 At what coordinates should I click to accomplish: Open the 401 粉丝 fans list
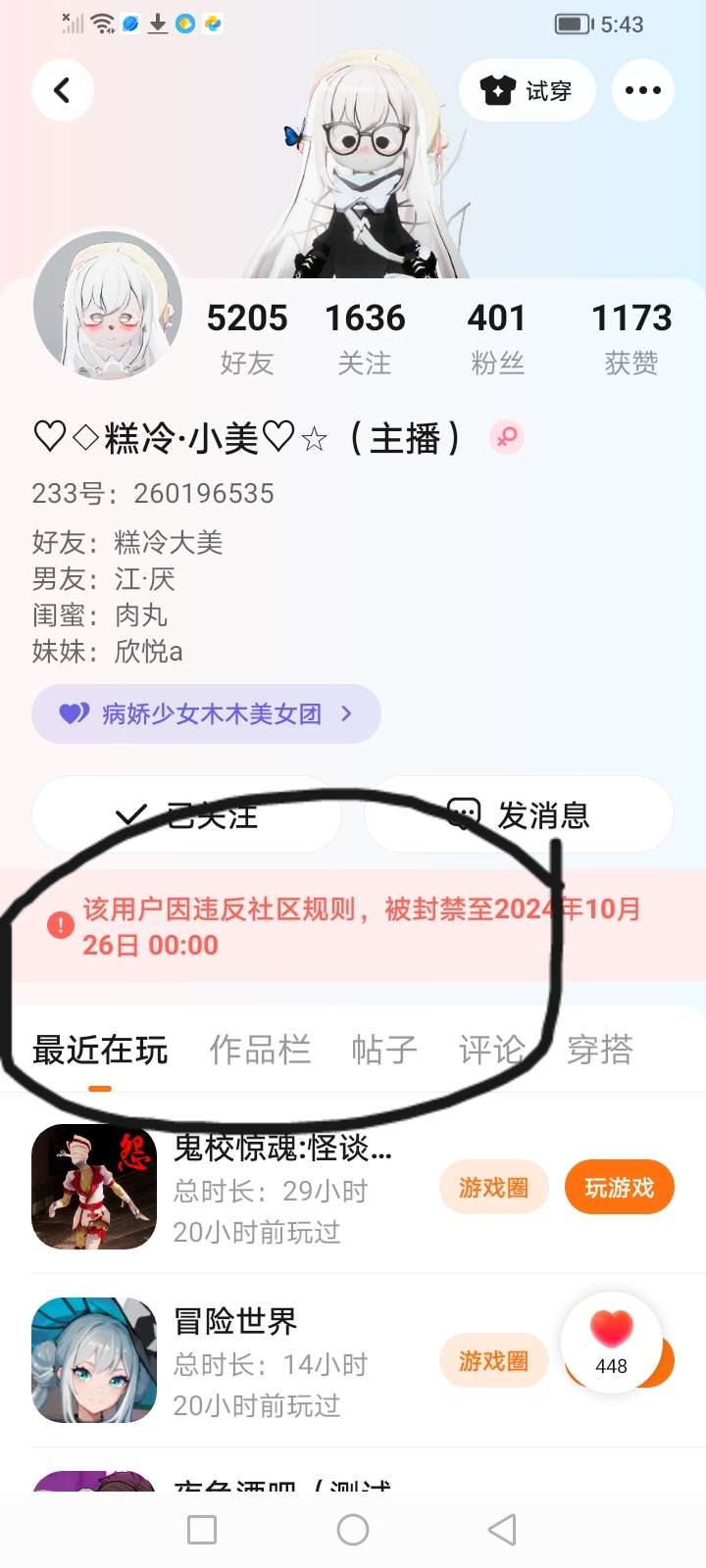tap(496, 337)
